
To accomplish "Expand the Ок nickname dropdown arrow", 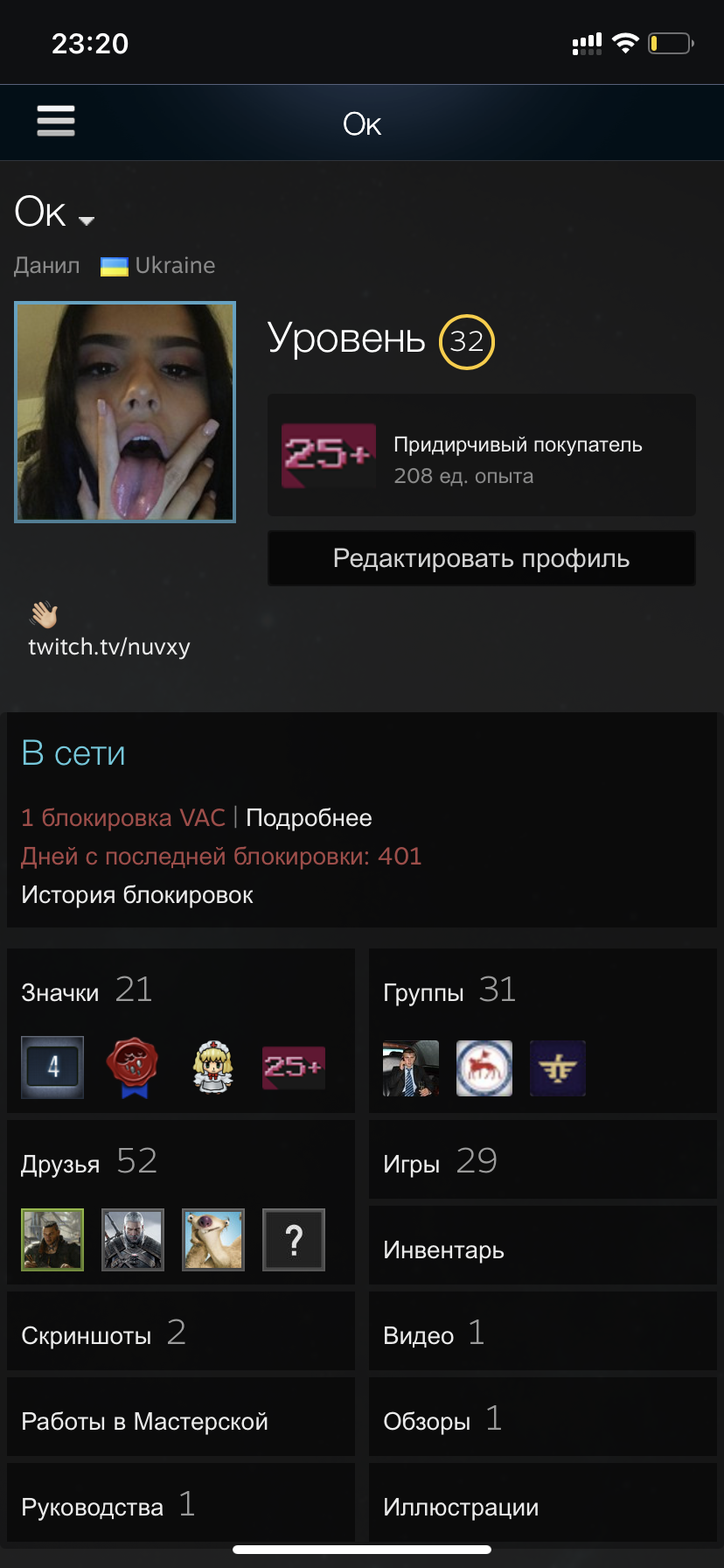I will [87, 220].
